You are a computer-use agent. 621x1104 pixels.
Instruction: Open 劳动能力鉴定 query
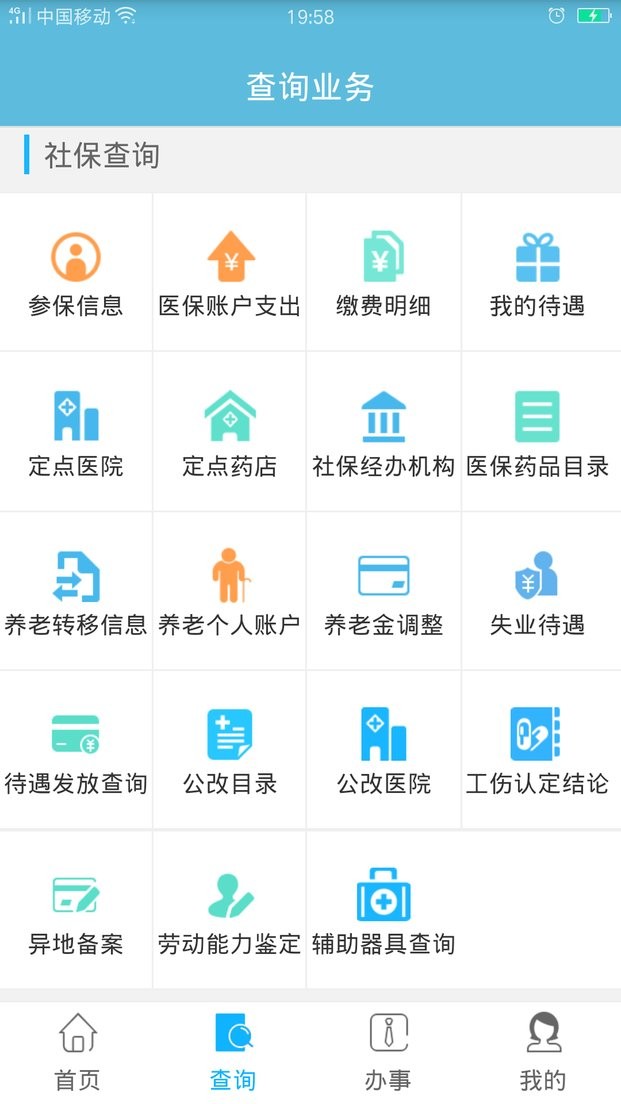point(230,910)
